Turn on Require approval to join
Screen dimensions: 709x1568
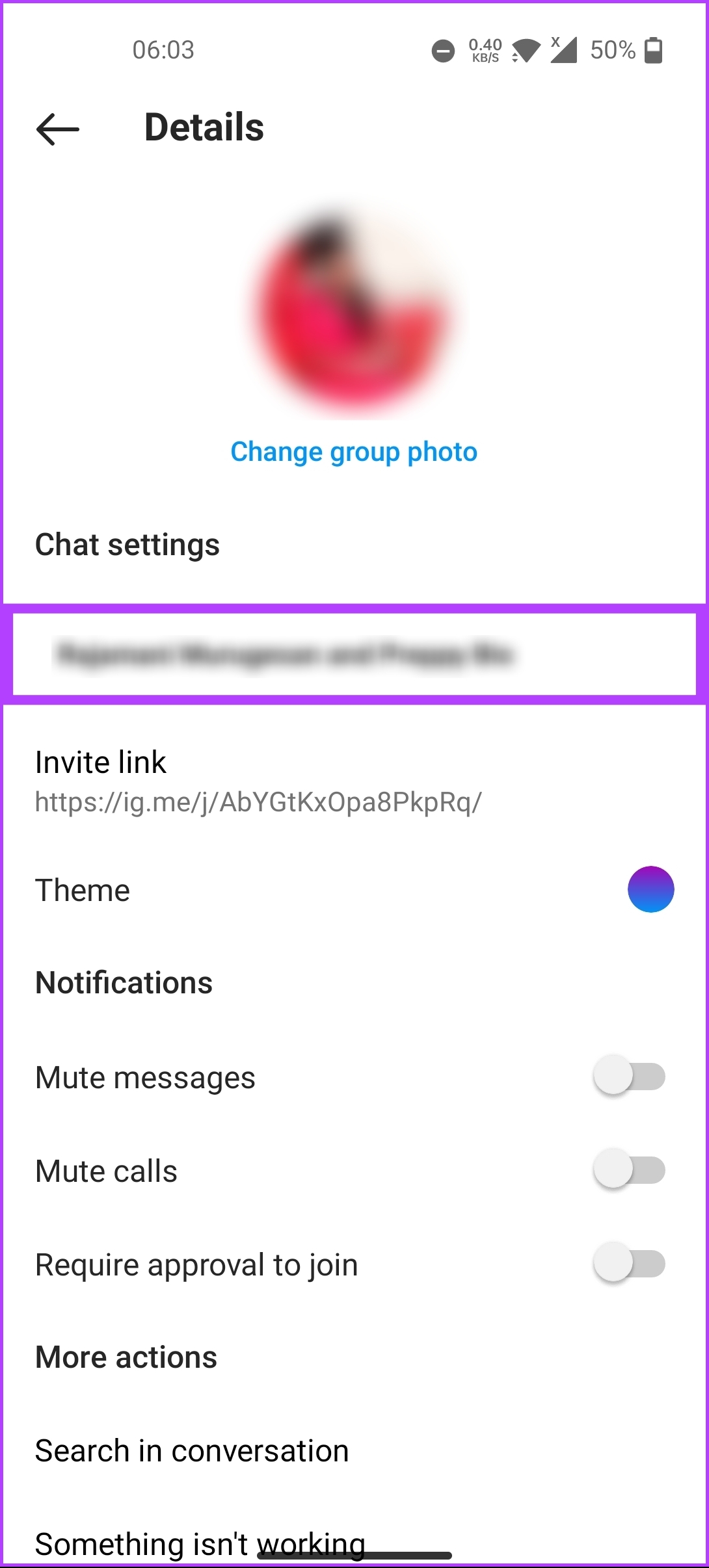(x=629, y=1264)
